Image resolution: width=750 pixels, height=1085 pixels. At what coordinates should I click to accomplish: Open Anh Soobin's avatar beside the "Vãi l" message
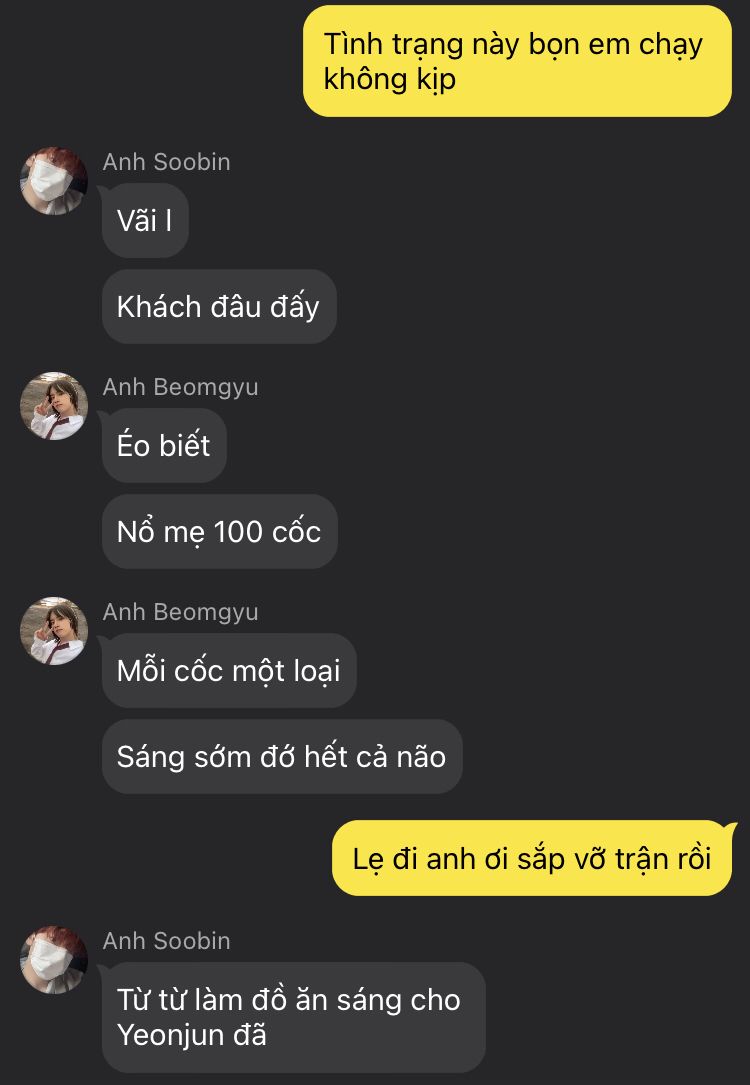54,181
